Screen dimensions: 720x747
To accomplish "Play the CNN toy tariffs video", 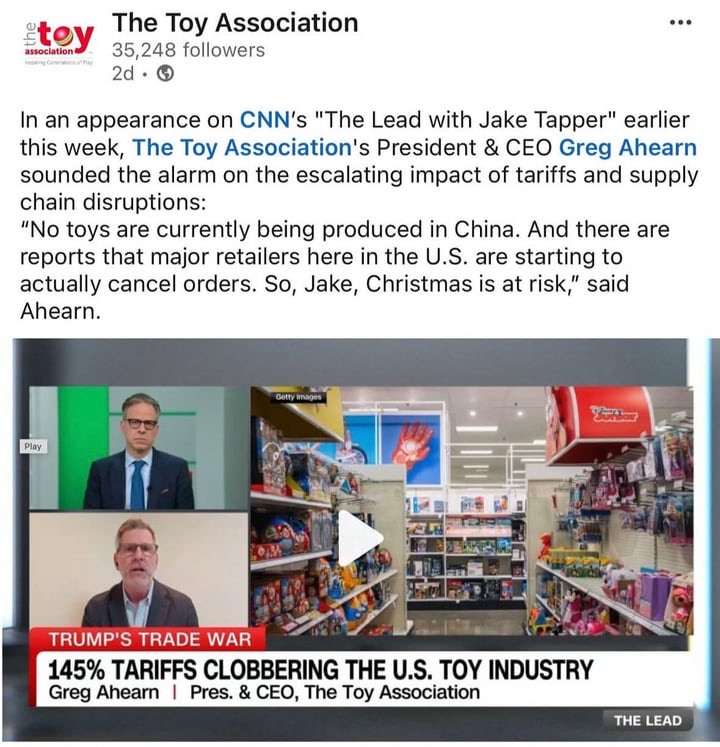I will [x=359, y=537].
